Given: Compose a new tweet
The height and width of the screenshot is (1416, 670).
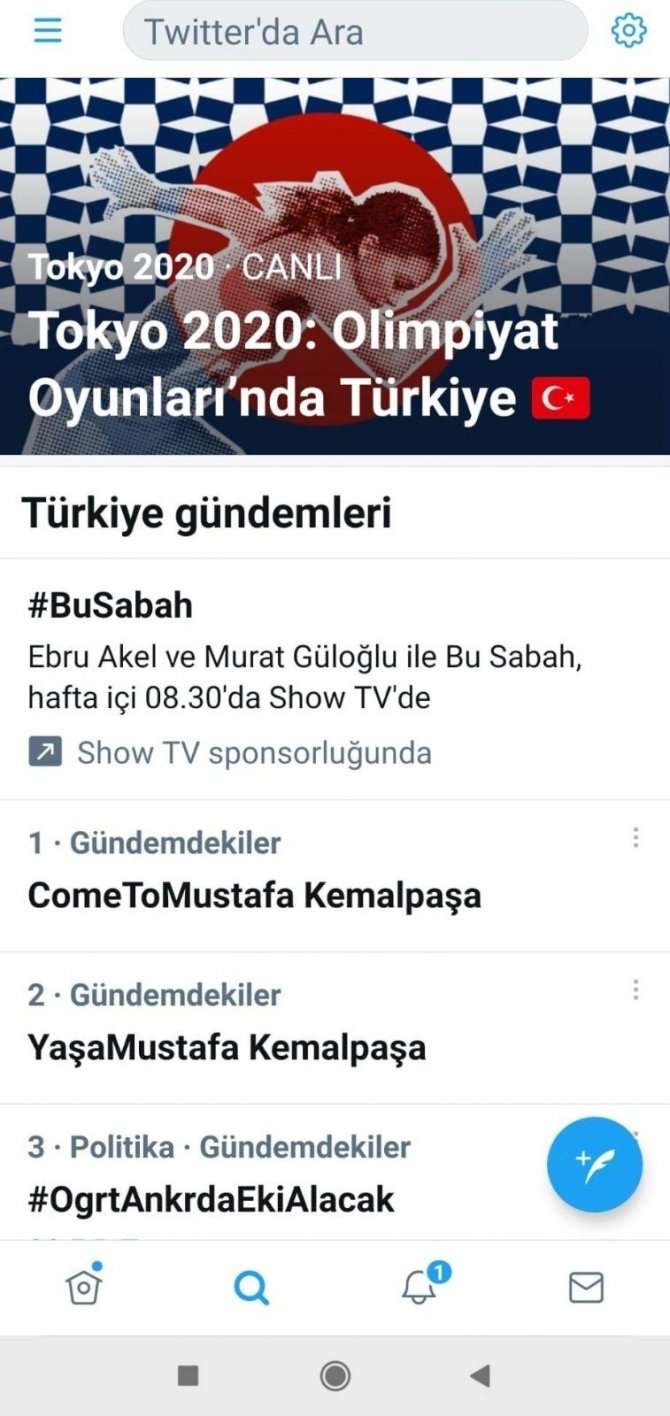Looking at the screenshot, I should click(x=594, y=1165).
